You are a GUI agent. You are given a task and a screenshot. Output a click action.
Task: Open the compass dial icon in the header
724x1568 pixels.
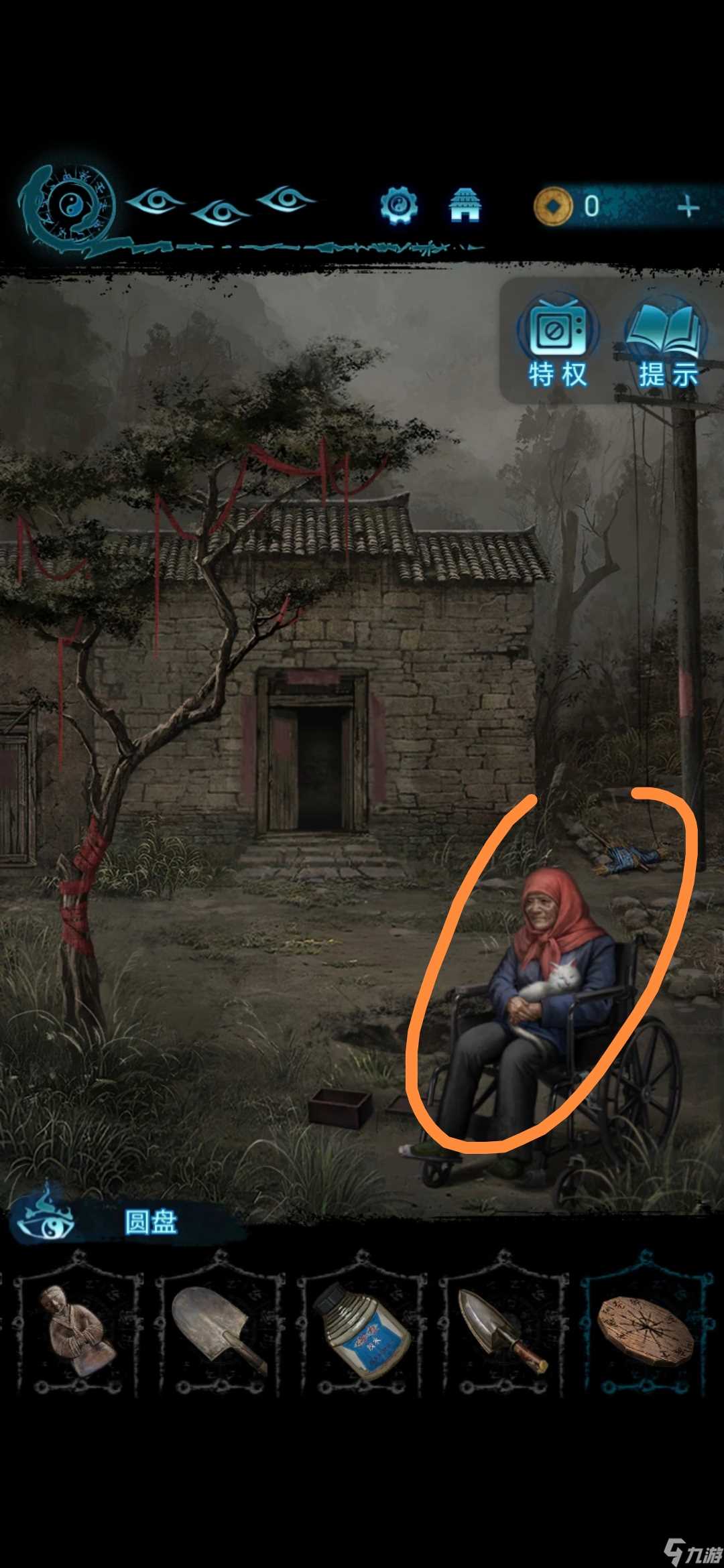point(70,206)
